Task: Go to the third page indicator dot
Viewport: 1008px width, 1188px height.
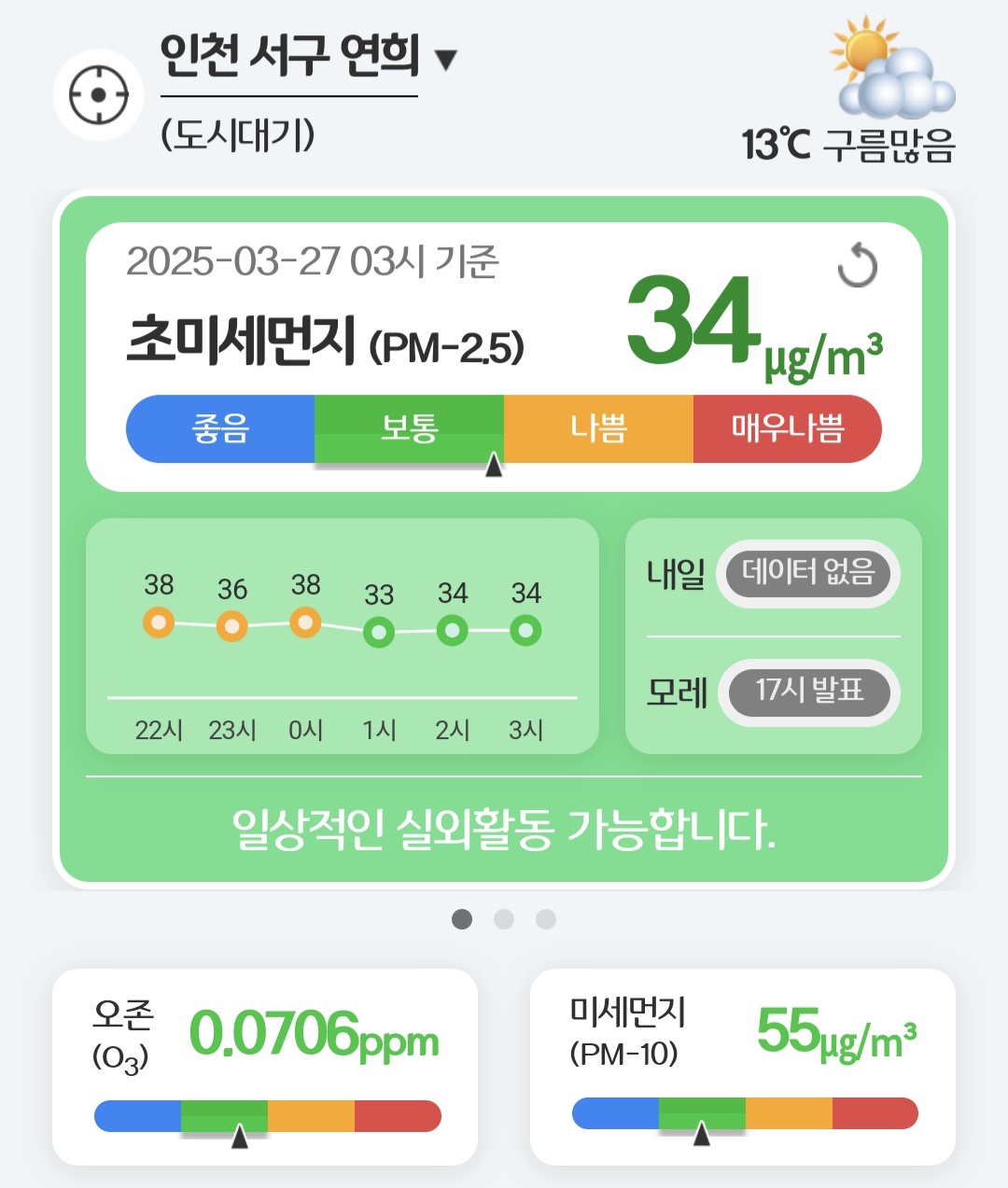Action: point(546,919)
